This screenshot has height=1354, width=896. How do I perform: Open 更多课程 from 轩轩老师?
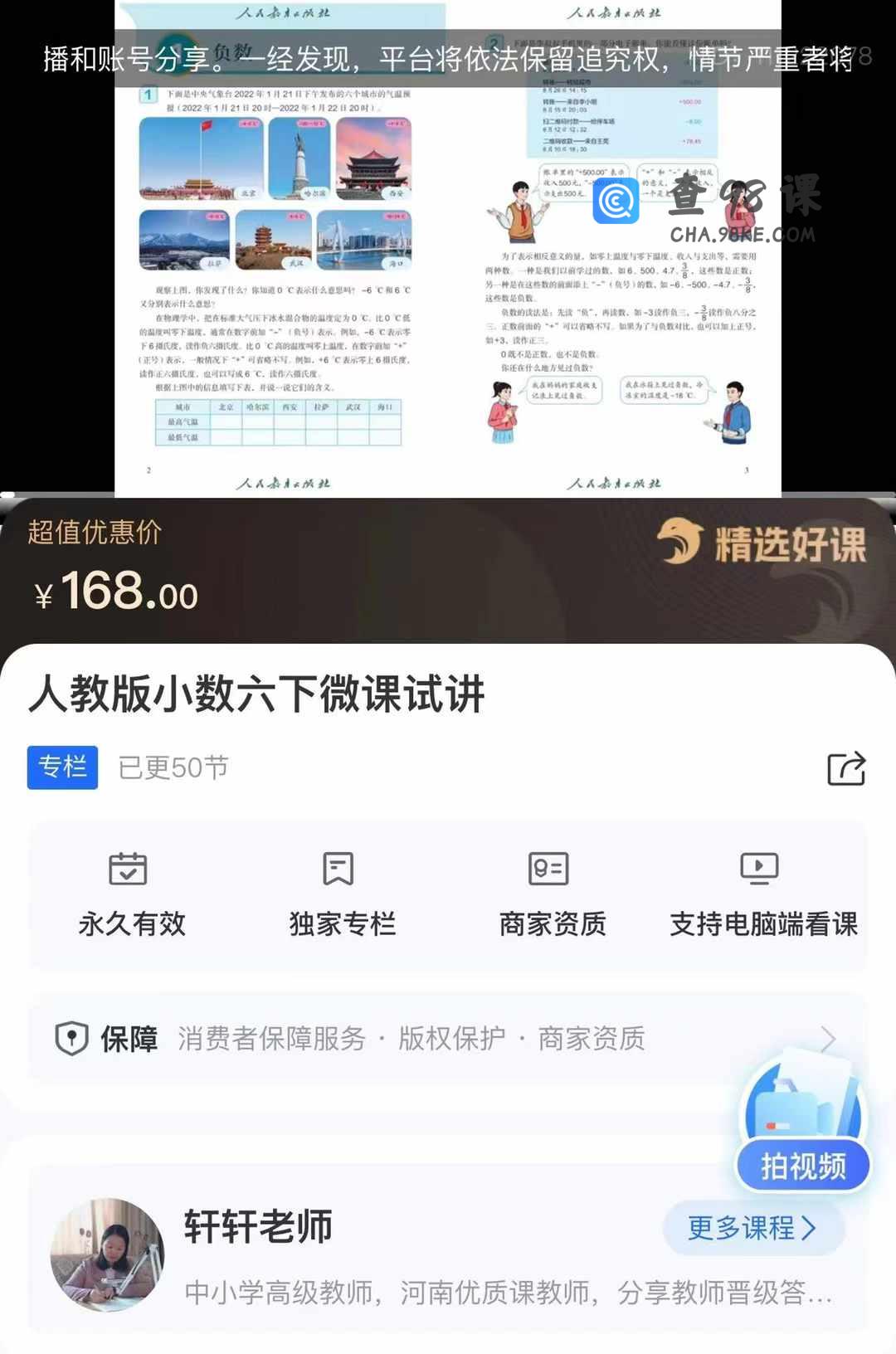click(752, 1228)
